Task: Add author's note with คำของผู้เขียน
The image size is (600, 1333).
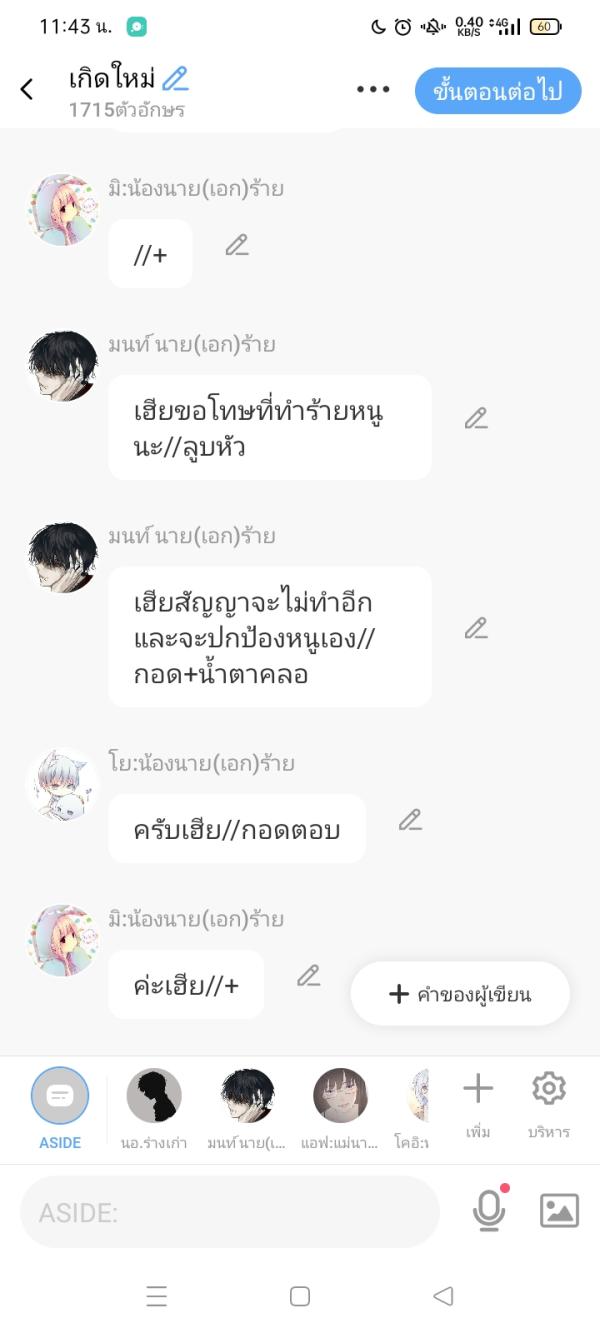Action: coord(460,994)
